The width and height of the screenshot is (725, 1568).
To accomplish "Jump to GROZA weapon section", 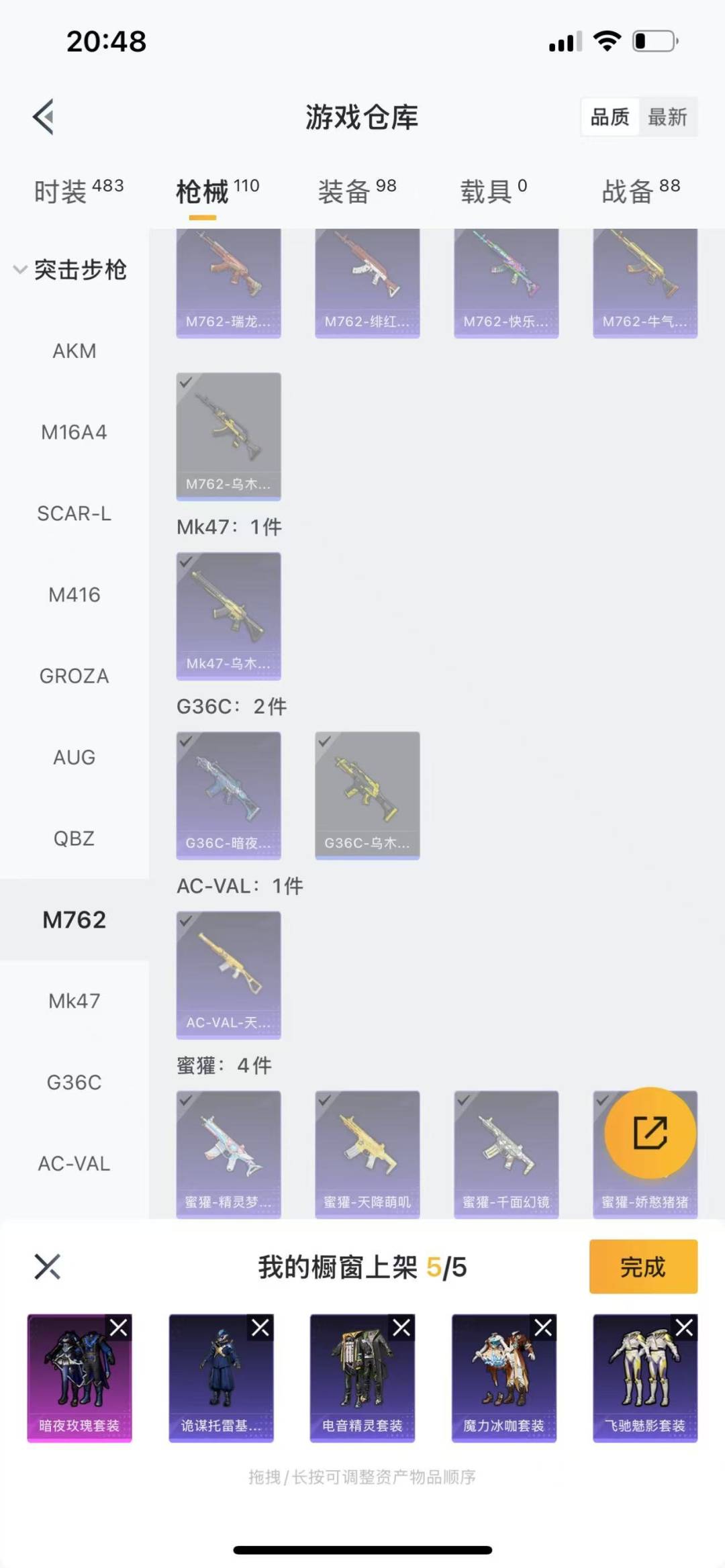I will pyautogui.click(x=75, y=676).
